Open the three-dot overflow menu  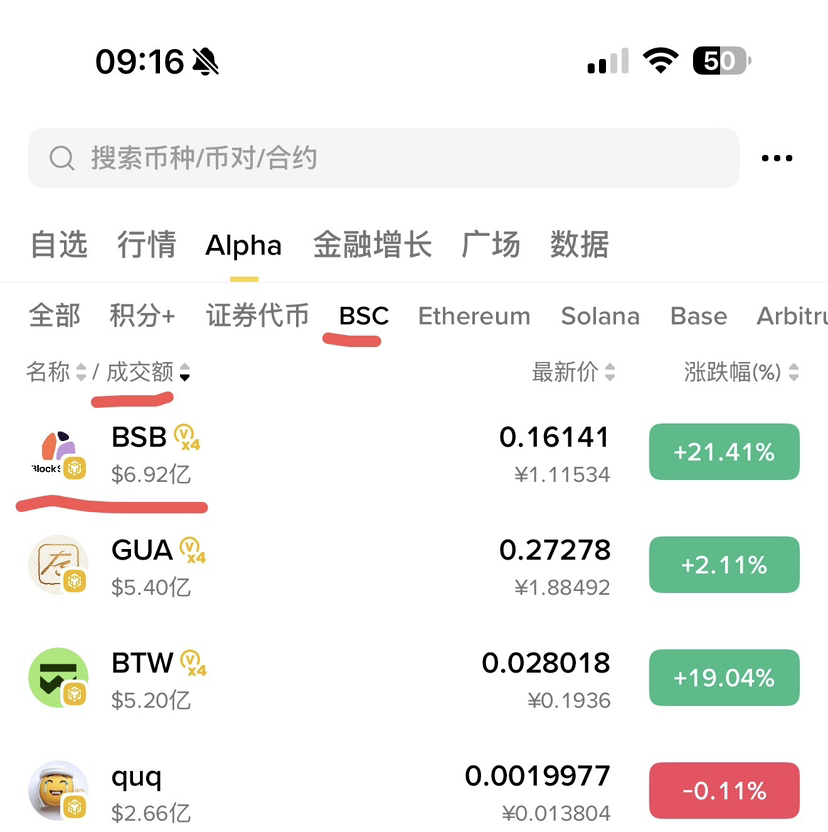[x=776, y=158]
